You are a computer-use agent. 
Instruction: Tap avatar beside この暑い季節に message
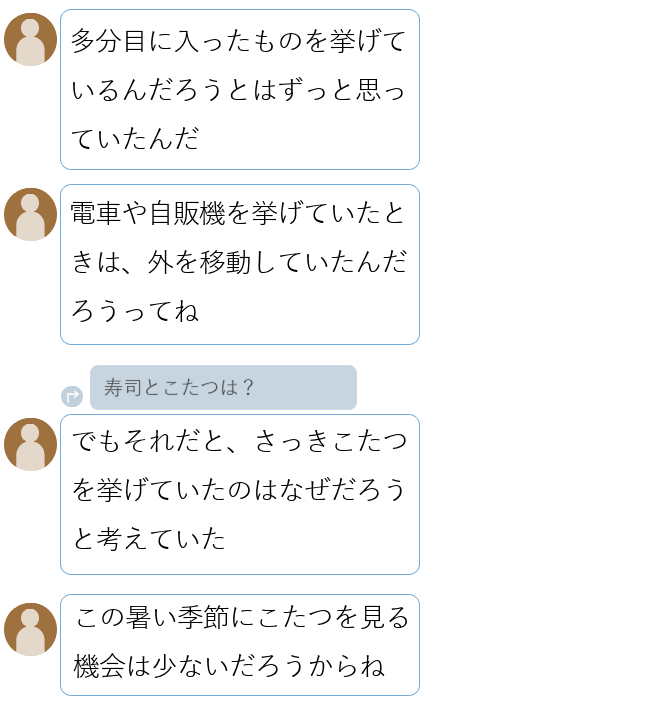pyautogui.click(x=30, y=629)
